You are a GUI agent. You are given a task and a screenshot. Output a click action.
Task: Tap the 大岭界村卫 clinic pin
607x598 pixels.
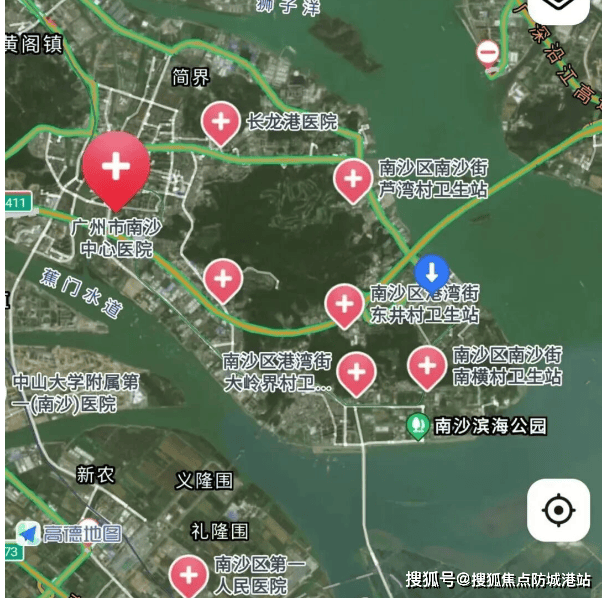355,373
